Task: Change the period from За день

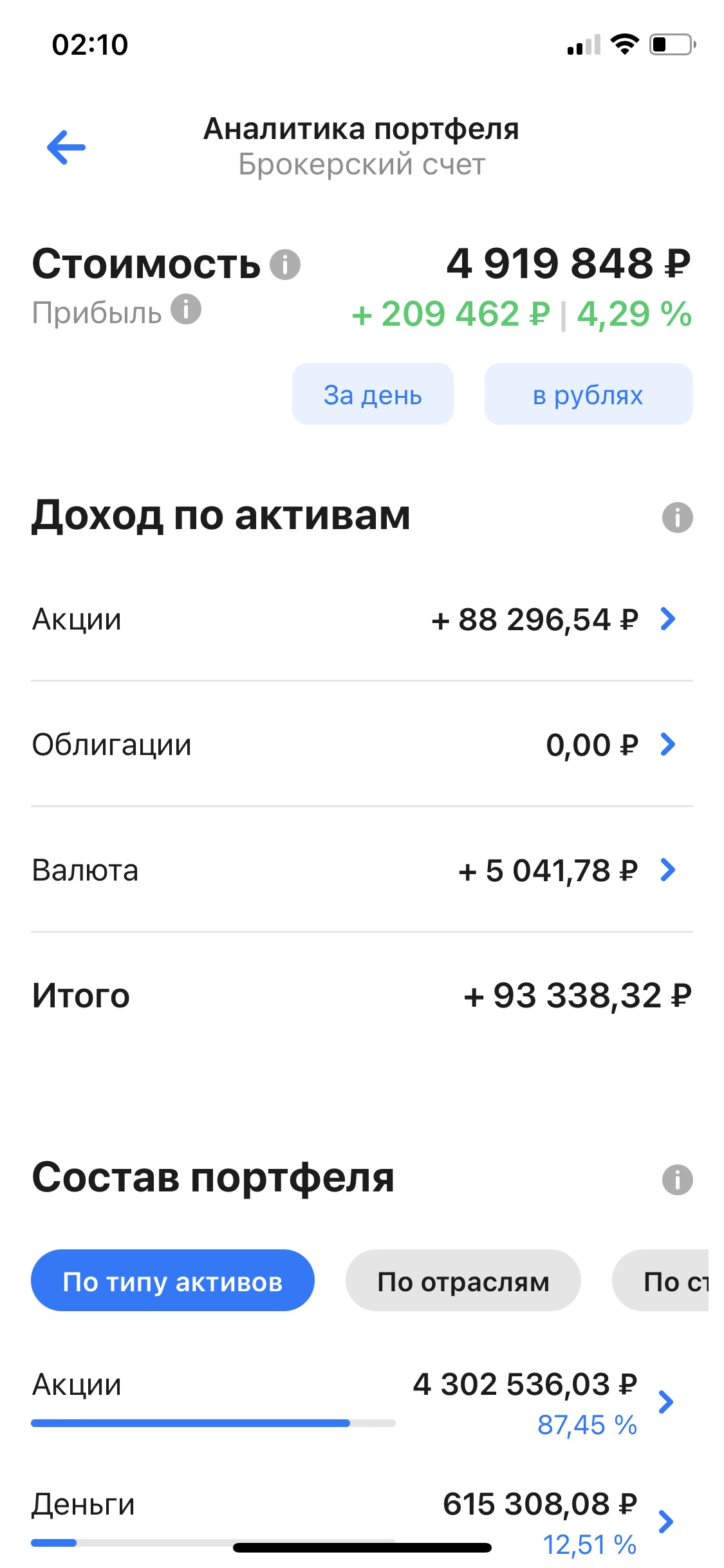Action: click(373, 395)
